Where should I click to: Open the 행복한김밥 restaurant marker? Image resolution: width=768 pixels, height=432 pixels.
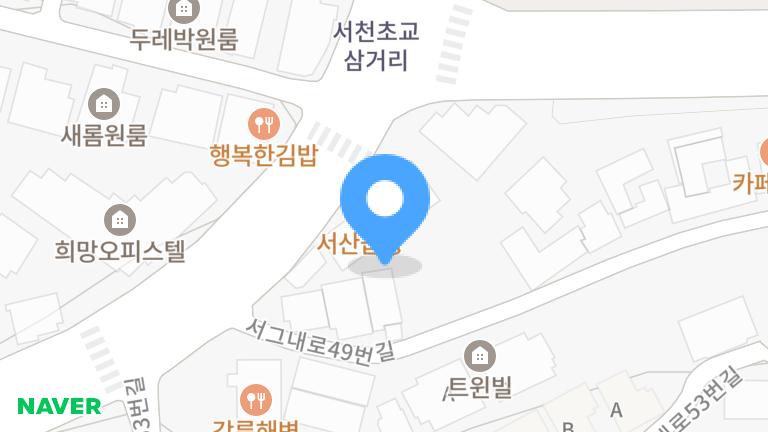263,124
